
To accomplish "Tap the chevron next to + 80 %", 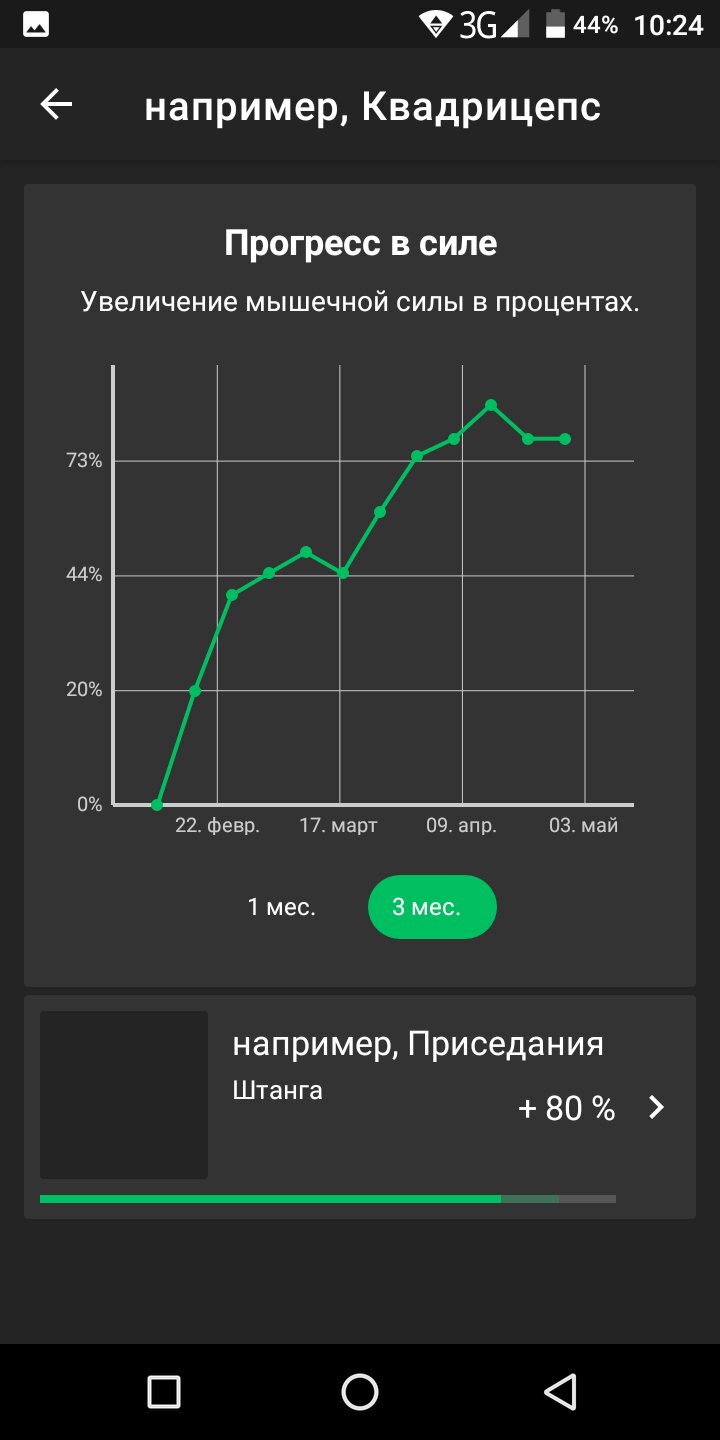I will [x=656, y=1107].
